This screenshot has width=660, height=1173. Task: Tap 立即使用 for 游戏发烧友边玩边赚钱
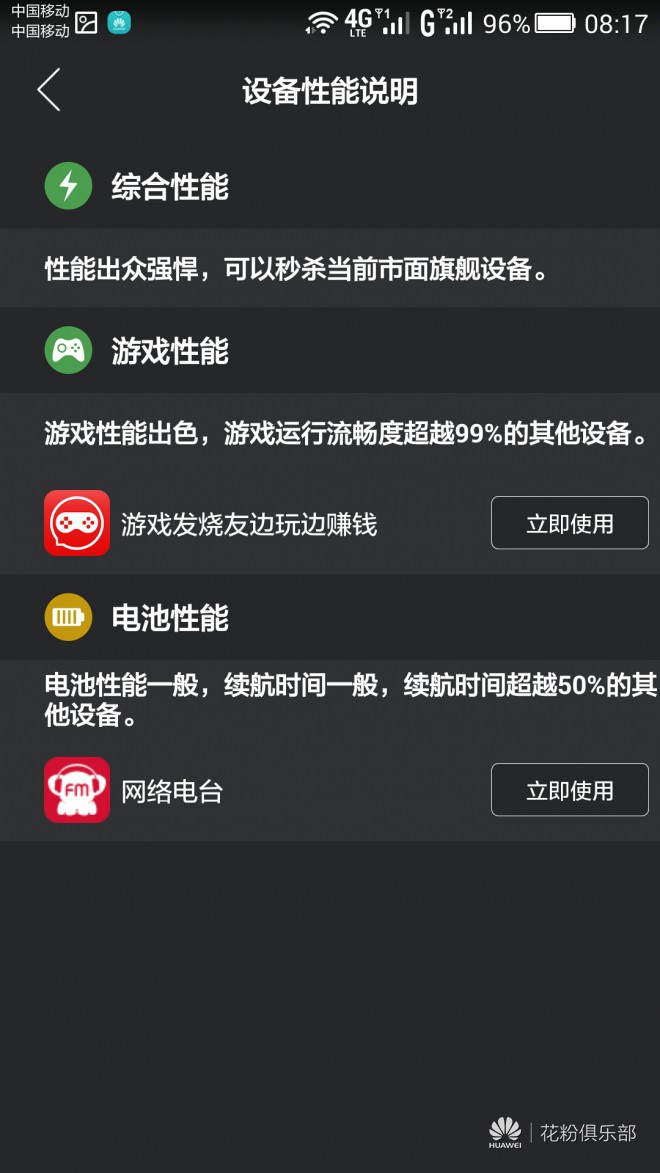569,523
